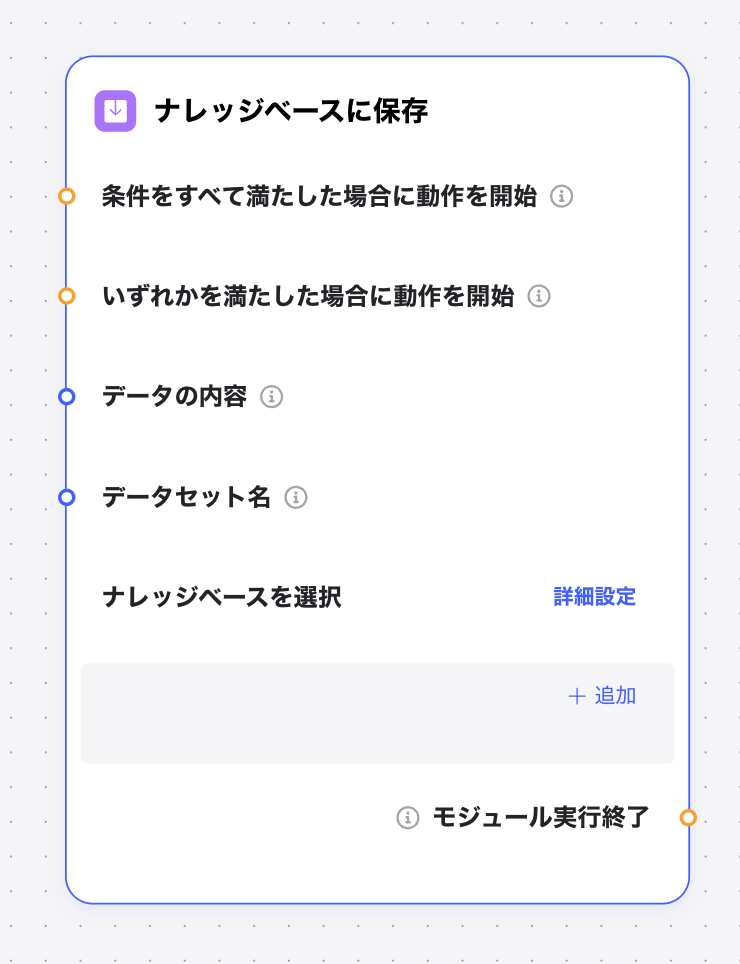Select the モジュール実行終了 output port
This screenshot has width=740, height=964.
[688, 818]
